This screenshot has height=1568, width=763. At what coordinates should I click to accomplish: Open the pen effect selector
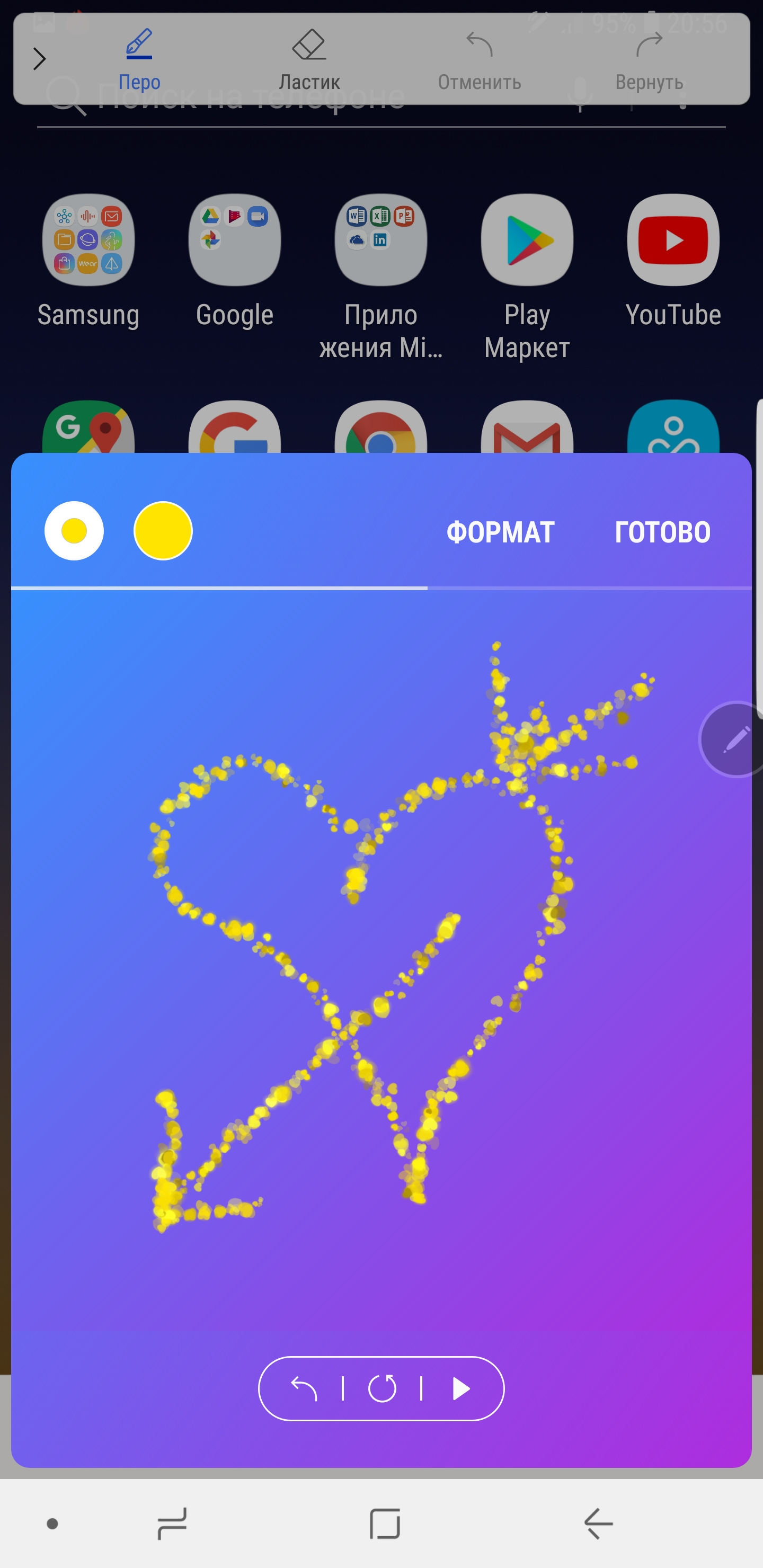click(74, 531)
